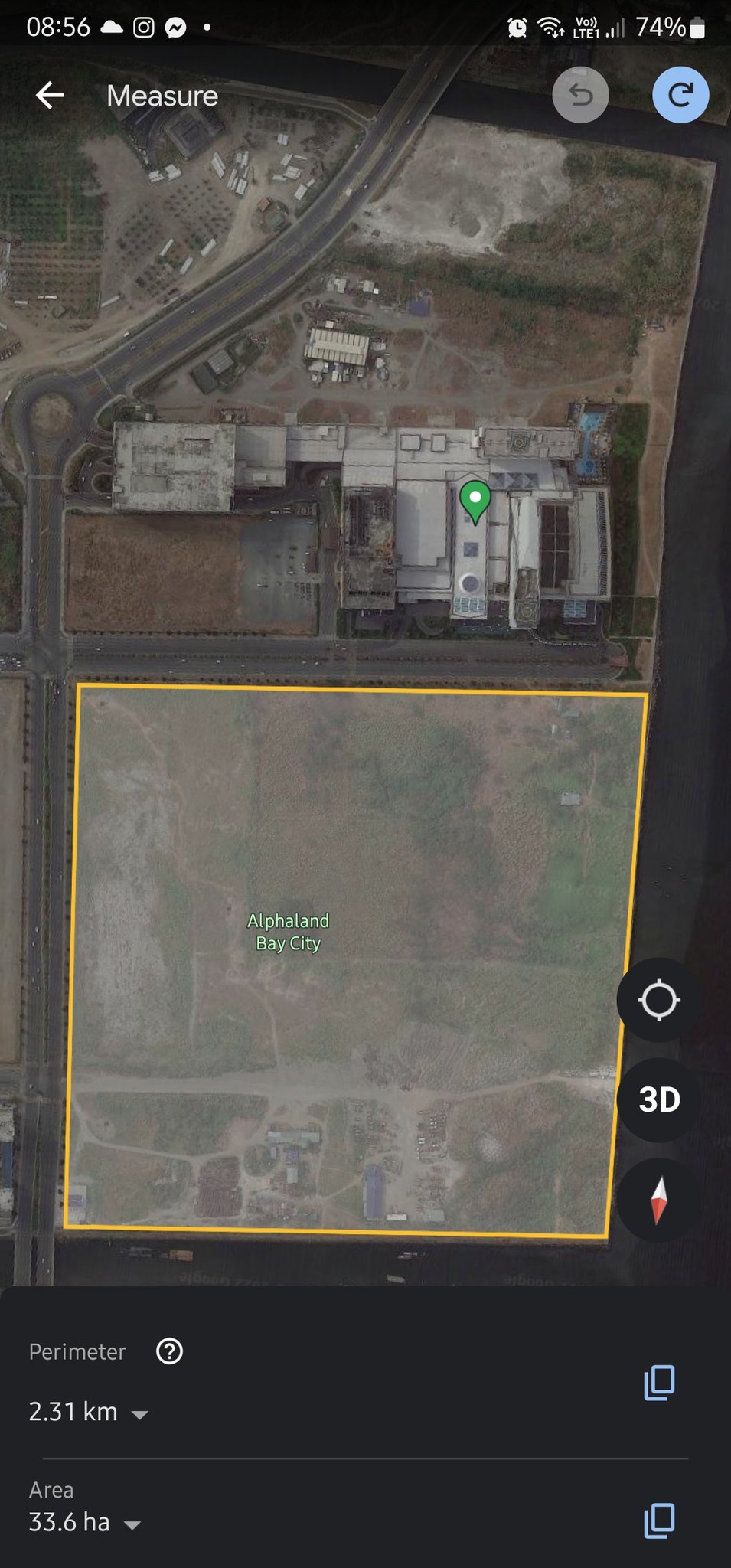This screenshot has width=731, height=1568.
Task: Tap the compass to reset orientation
Action: 658,1200
